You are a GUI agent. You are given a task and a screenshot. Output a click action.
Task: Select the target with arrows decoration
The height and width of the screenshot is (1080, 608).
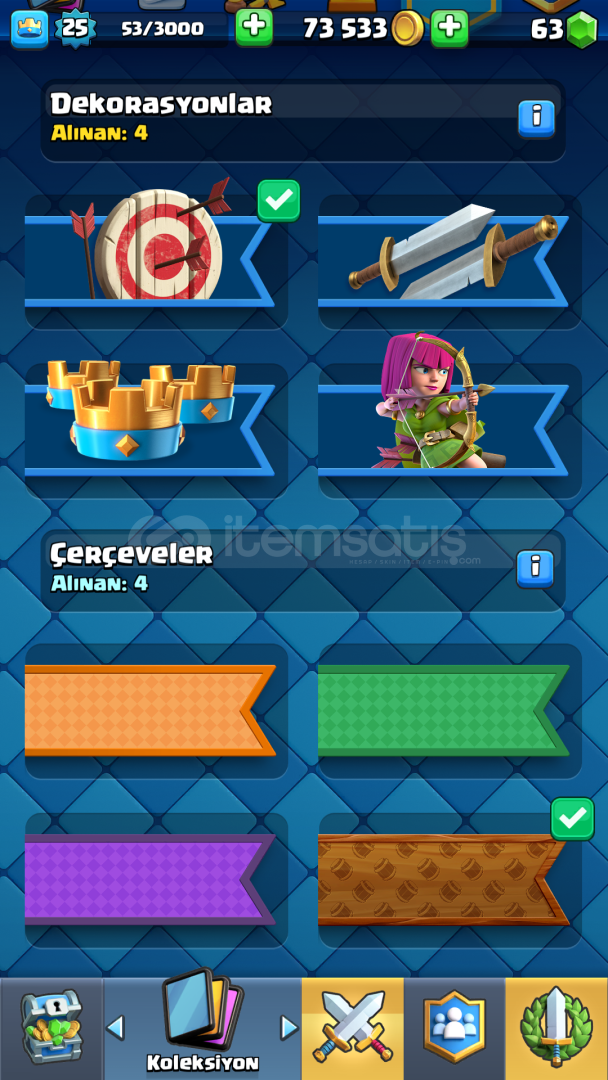coord(156,261)
